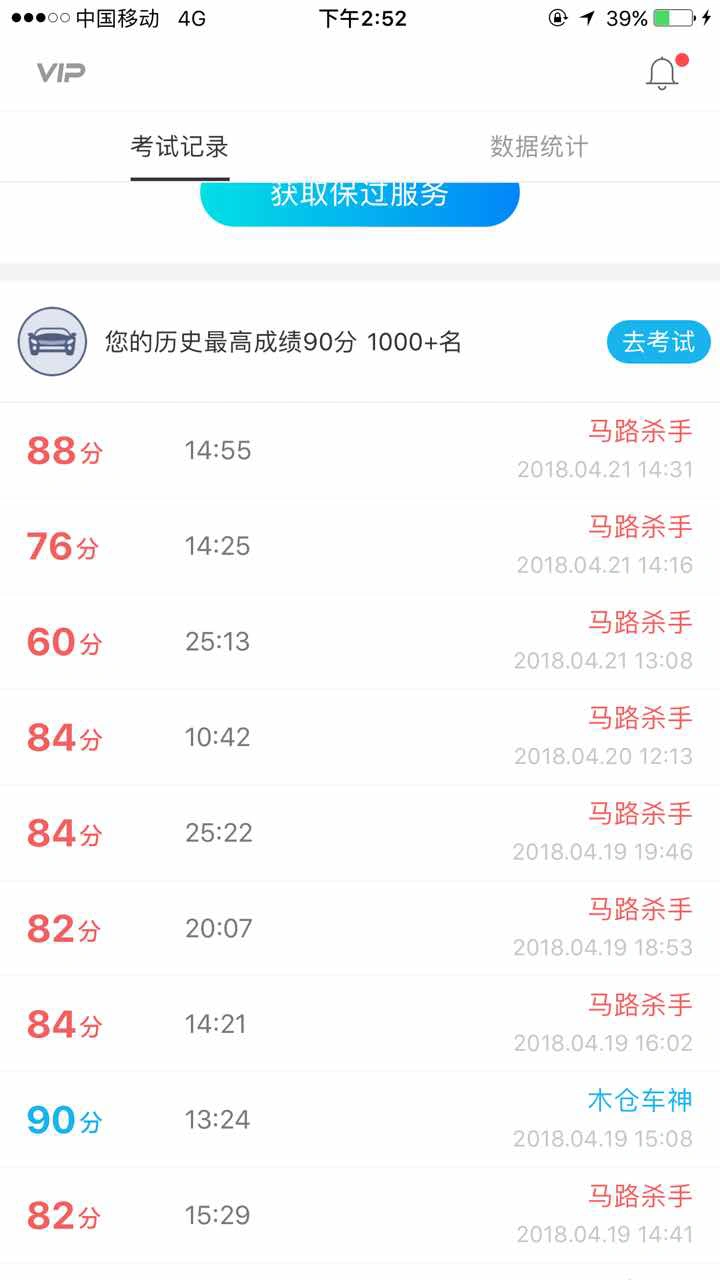
Task: Open the record dated 2018.04.19 16:02
Action: click(x=360, y=1024)
